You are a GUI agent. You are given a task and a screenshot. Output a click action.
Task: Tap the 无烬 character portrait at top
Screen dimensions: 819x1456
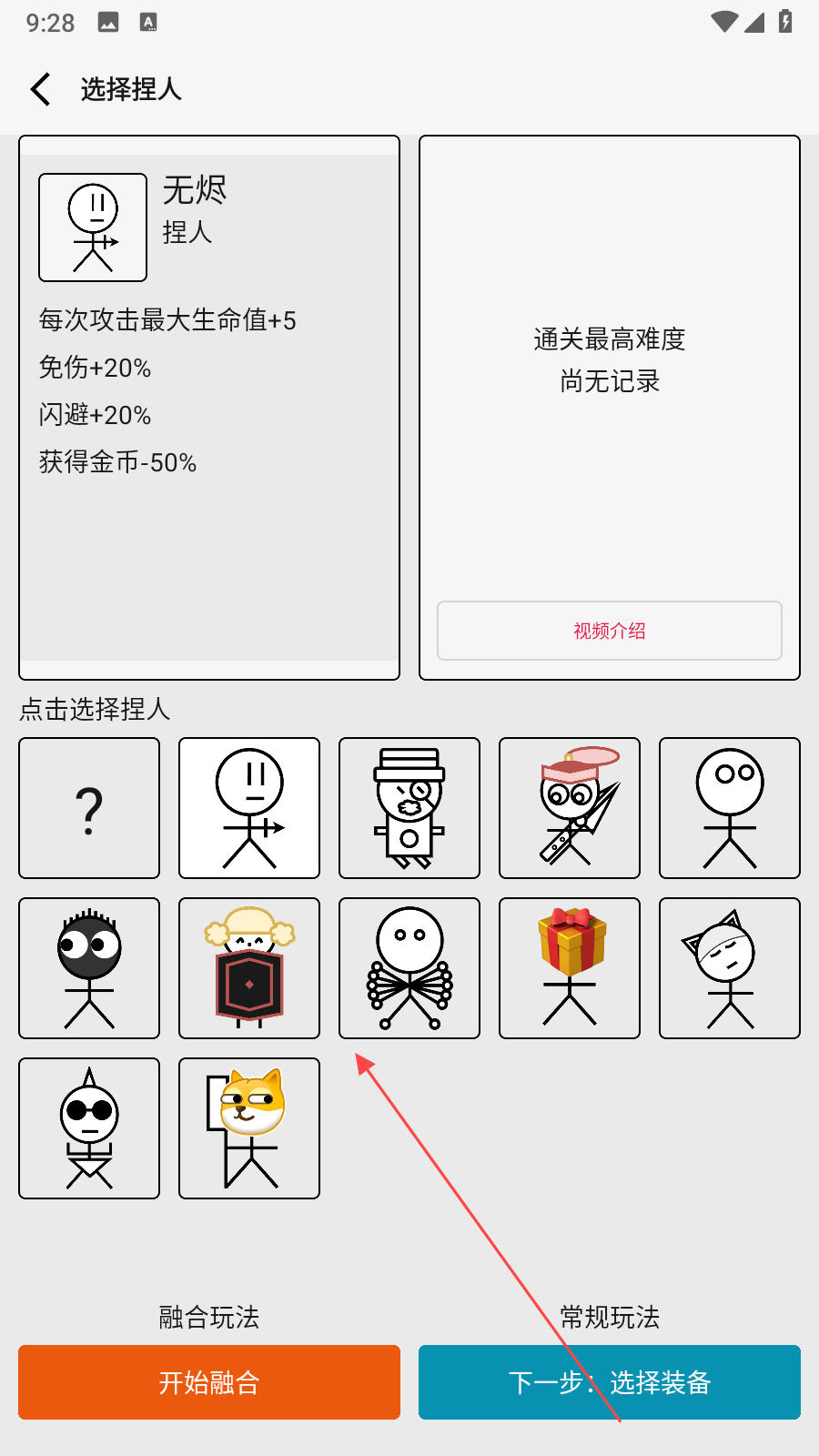click(x=92, y=227)
